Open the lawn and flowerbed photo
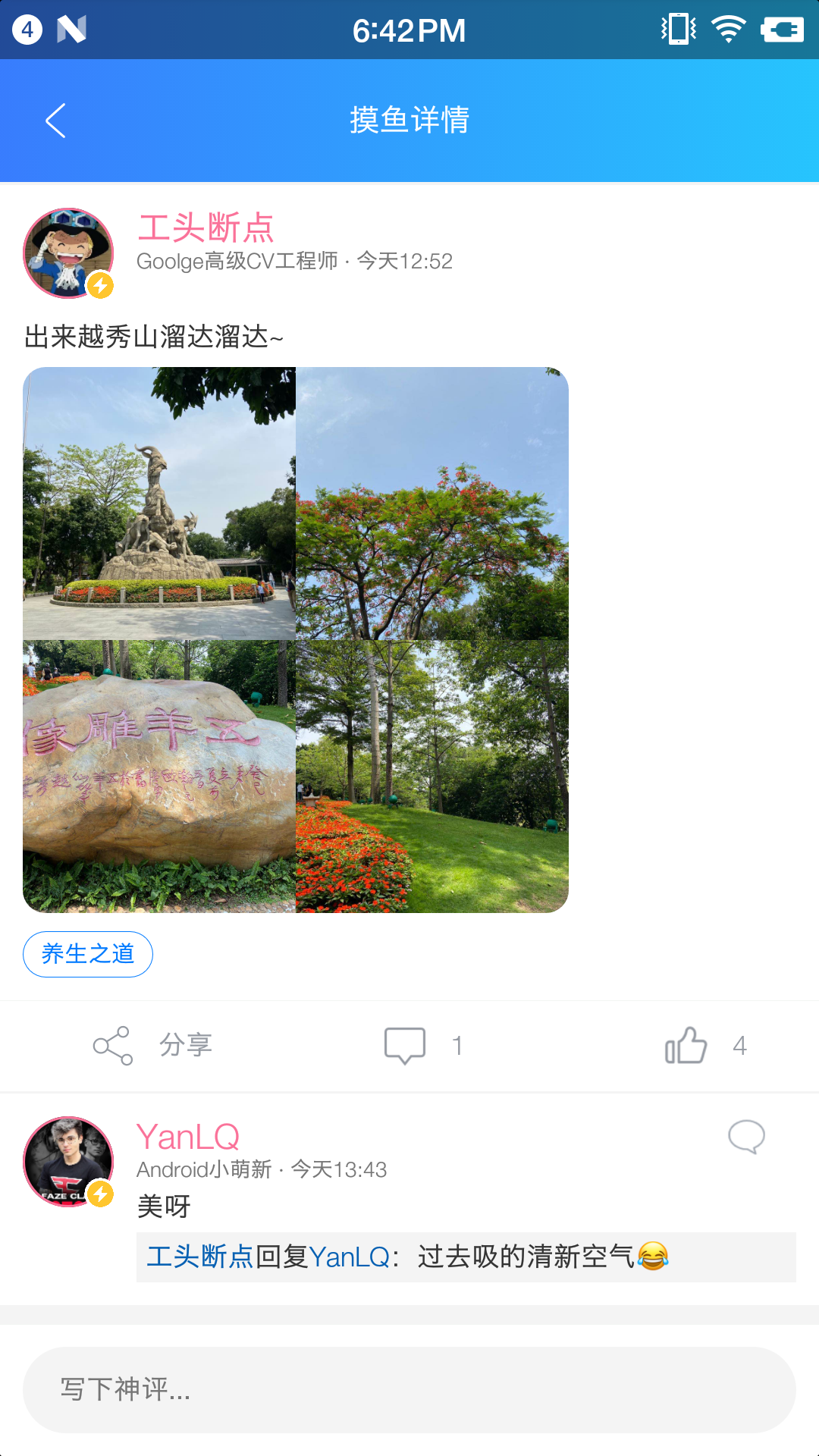Screen dimensions: 819x1456 tap(432, 777)
